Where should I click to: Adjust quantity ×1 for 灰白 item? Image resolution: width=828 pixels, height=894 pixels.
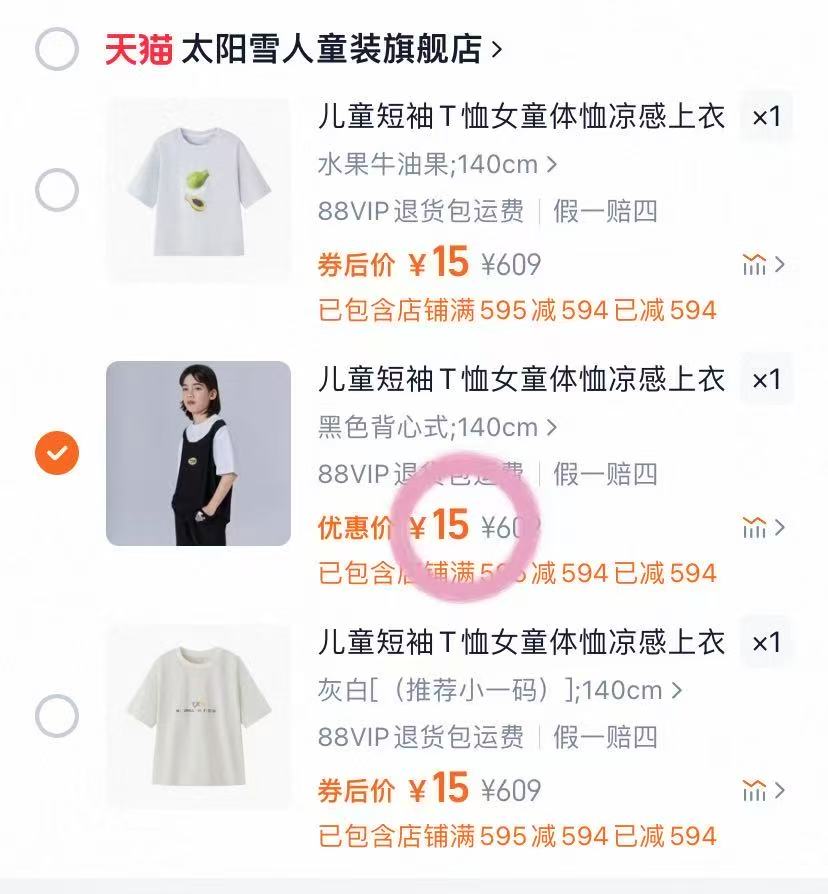[x=766, y=642]
